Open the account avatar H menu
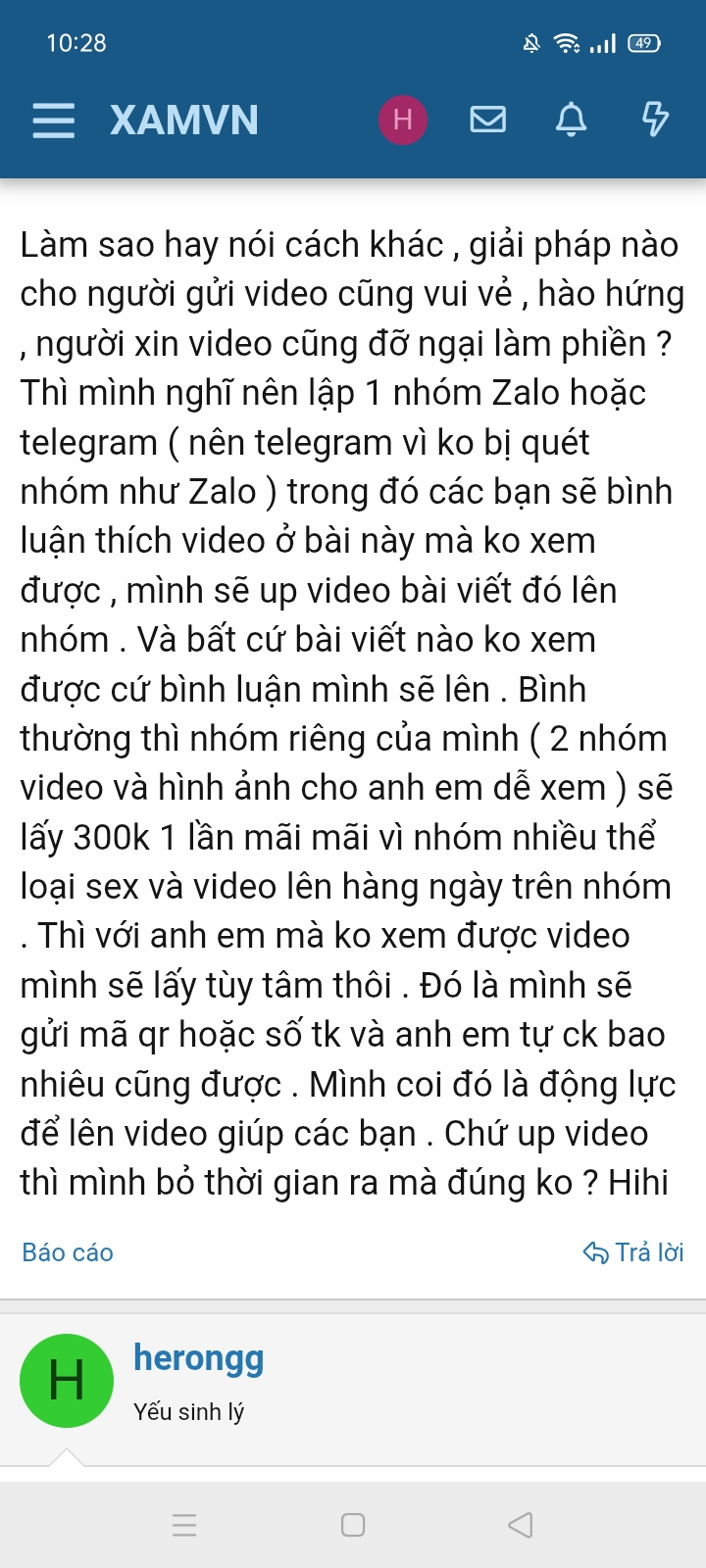This screenshot has width=706, height=1568. pos(402,120)
